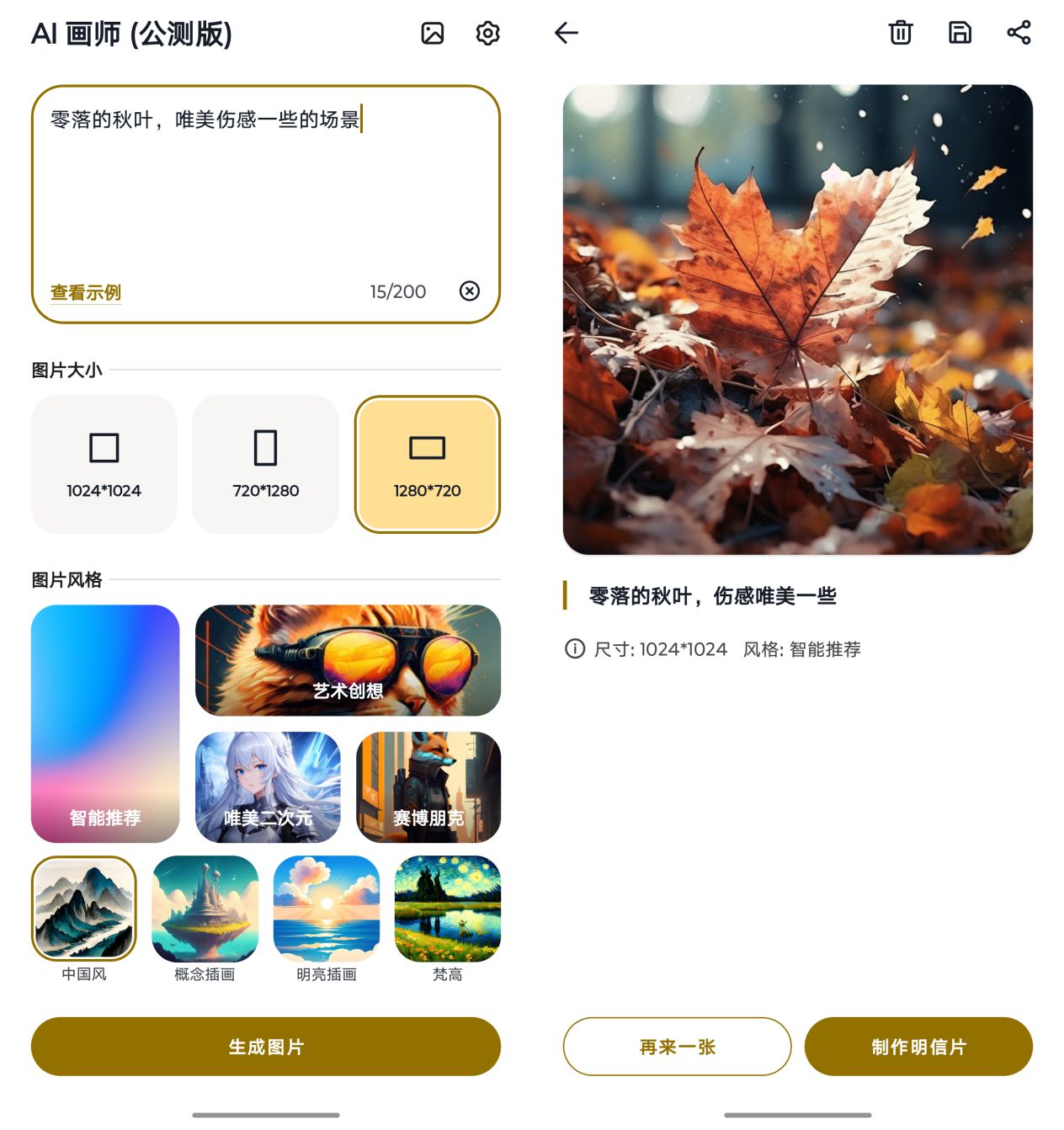Choose the 艺术创想 style
Image resolution: width=1064 pixels, height=1130 pixels.
pos(348,661)
